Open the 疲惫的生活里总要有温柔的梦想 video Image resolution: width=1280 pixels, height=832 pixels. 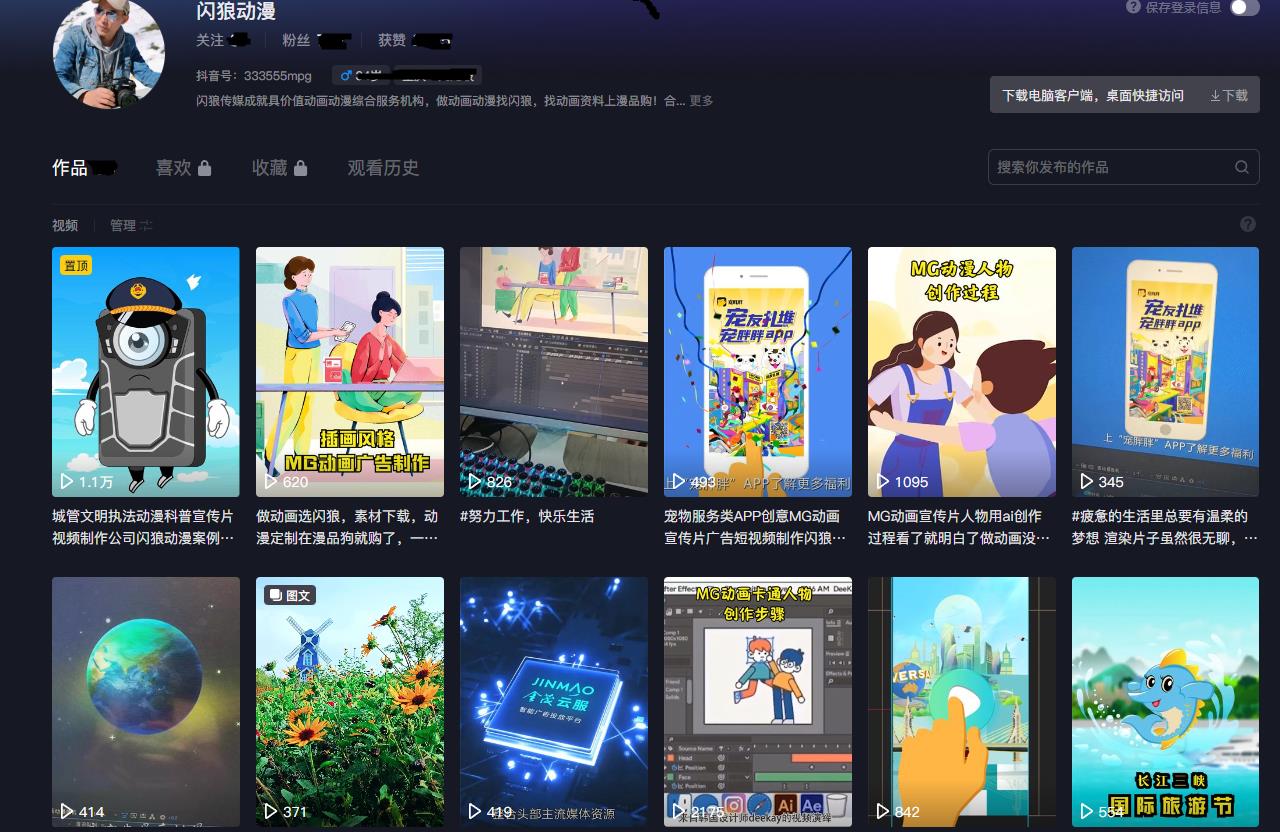point(1165,372)
